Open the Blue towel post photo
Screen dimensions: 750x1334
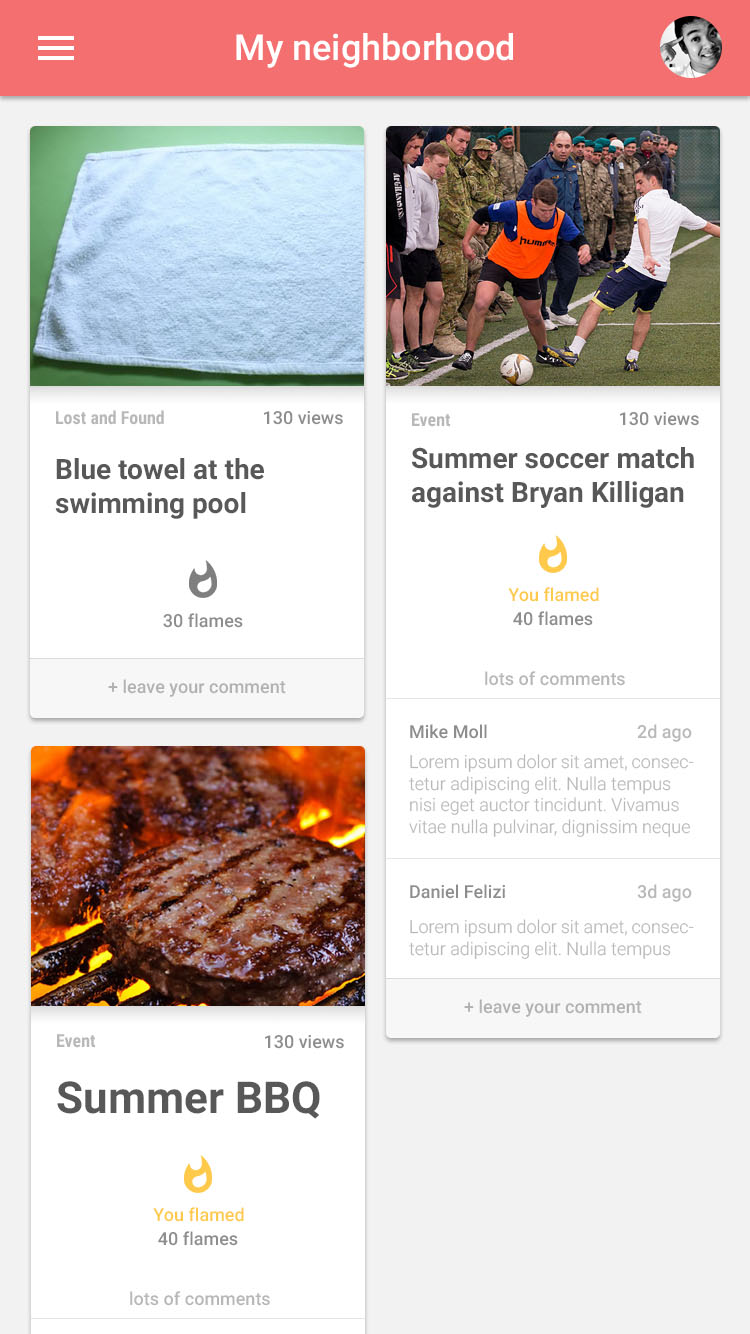197,256
